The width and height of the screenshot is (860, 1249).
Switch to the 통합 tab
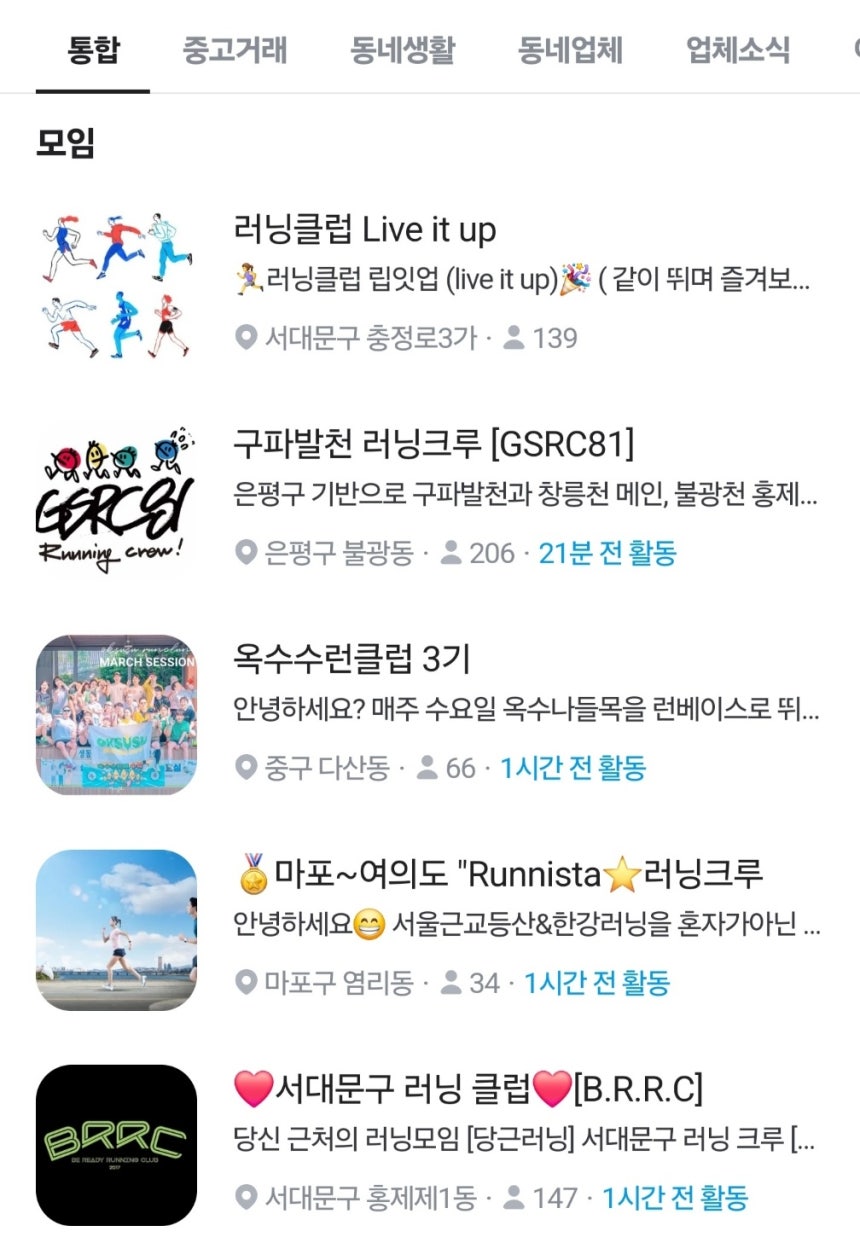click(93, 50)
